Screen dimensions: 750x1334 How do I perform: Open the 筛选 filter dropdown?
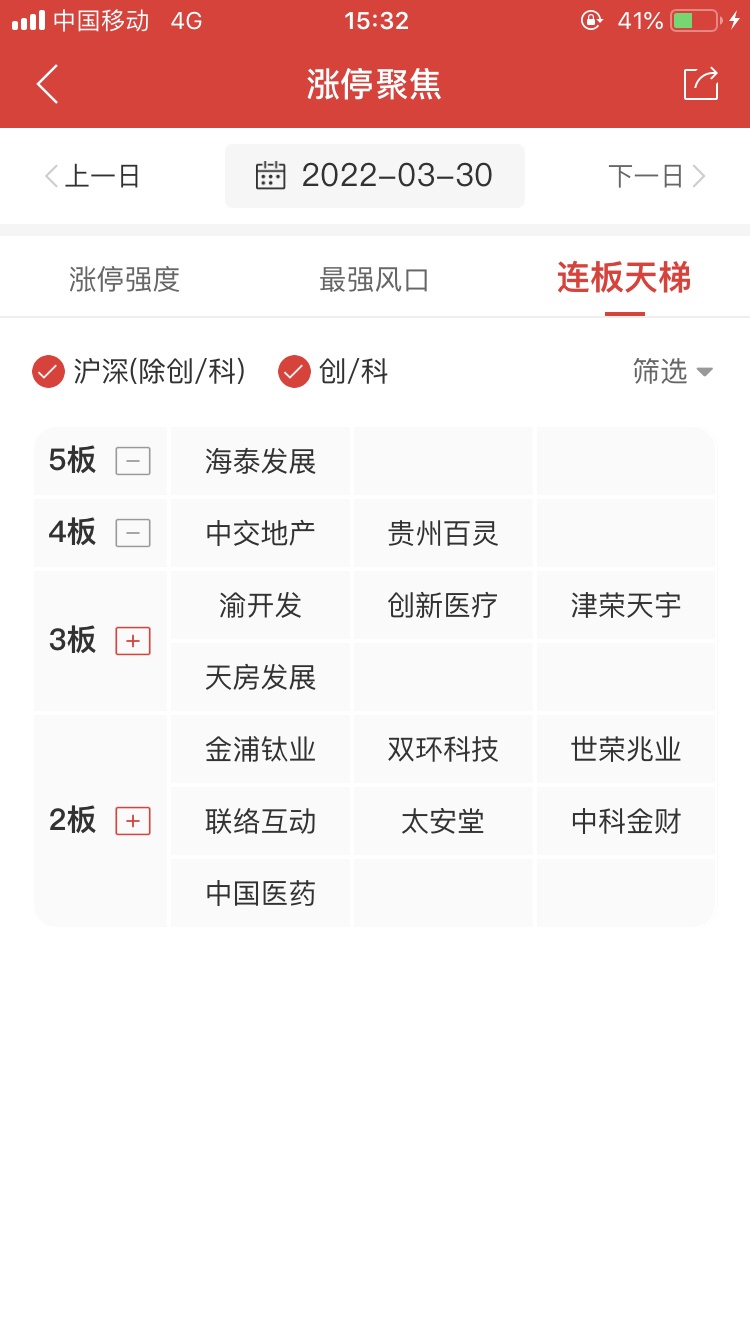coord(673,371)
